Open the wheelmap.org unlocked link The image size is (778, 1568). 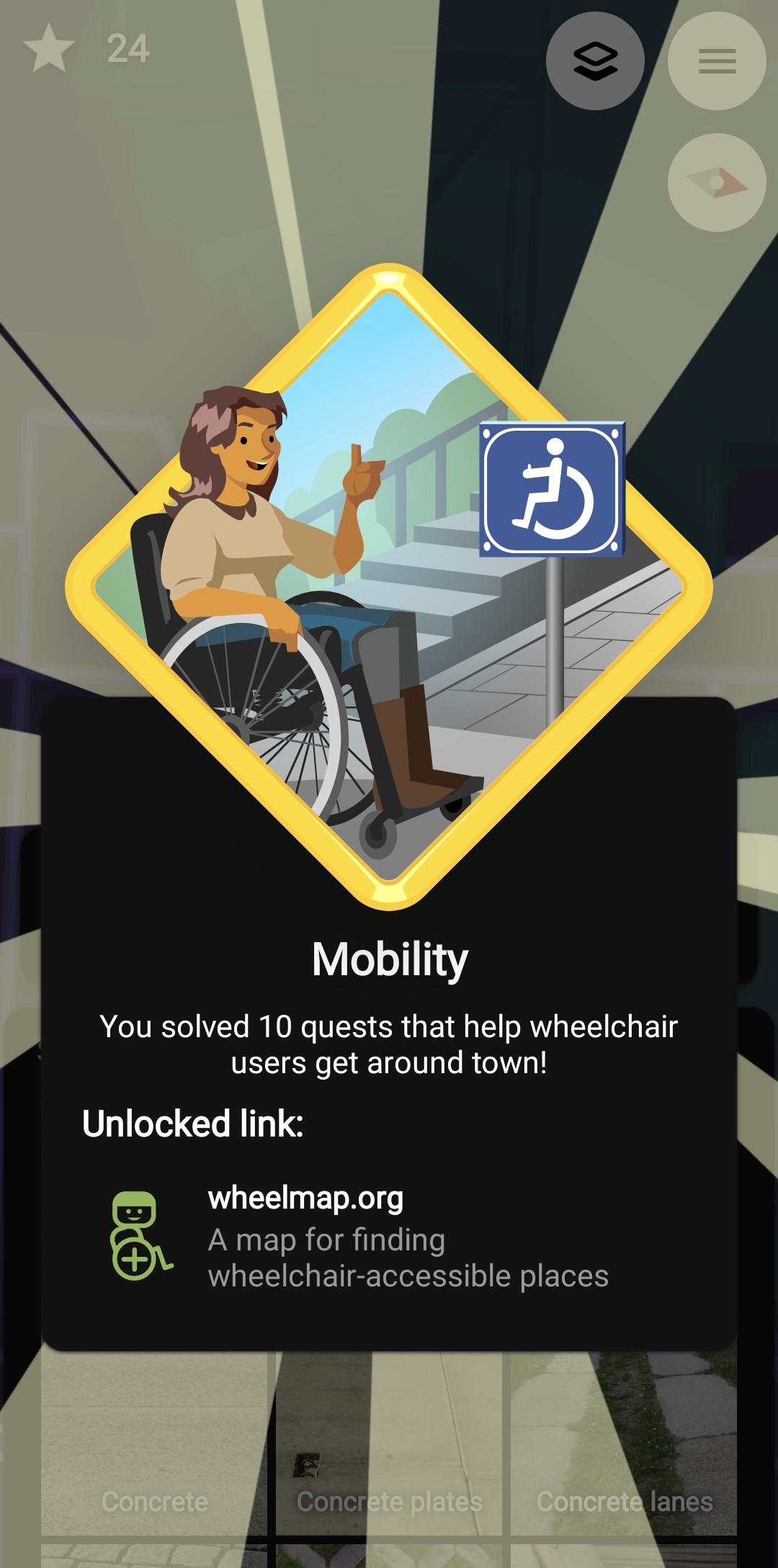pyautogui.click(x=389, y=1237)
